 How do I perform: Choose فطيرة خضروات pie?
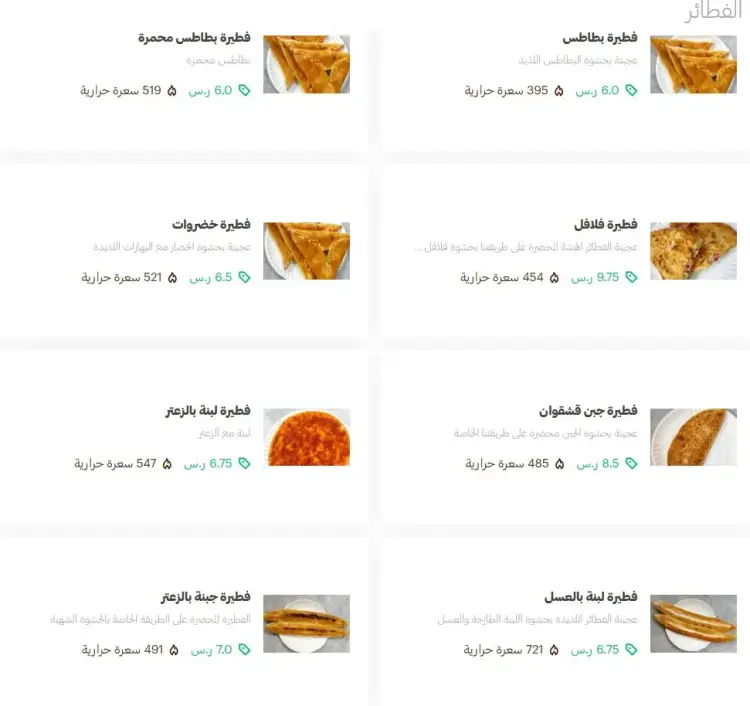(x=210, y=225)
